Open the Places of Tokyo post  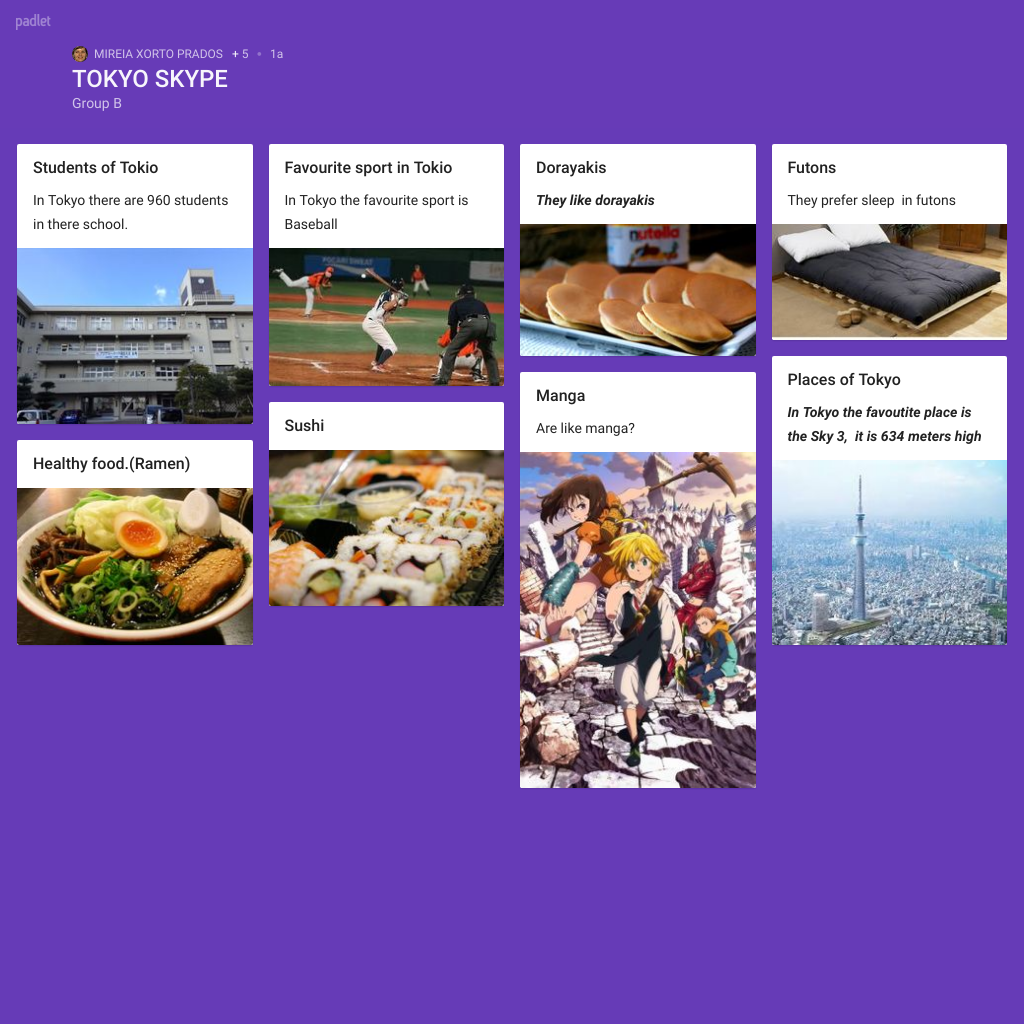(x=843, y=380)
